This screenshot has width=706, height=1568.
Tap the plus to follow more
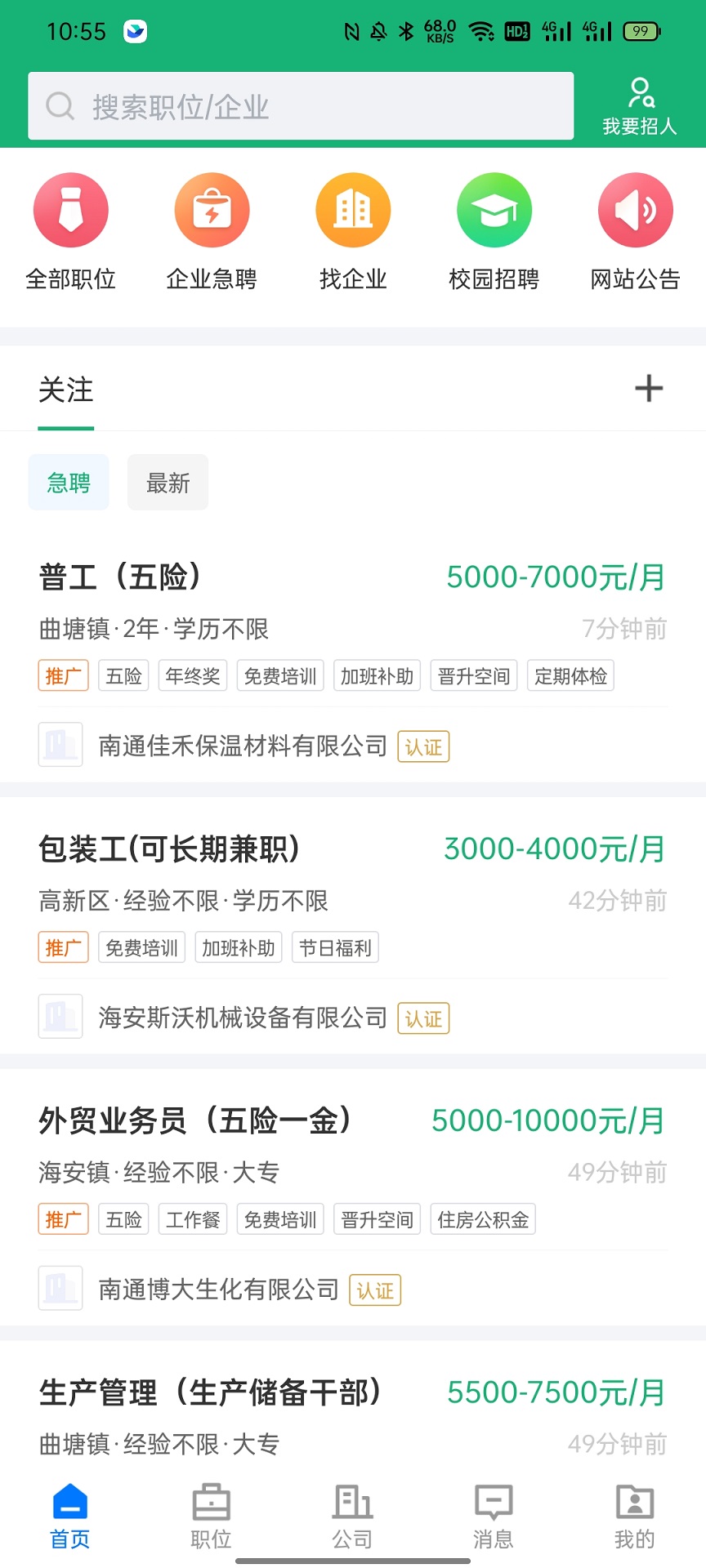tap(649, 389)
